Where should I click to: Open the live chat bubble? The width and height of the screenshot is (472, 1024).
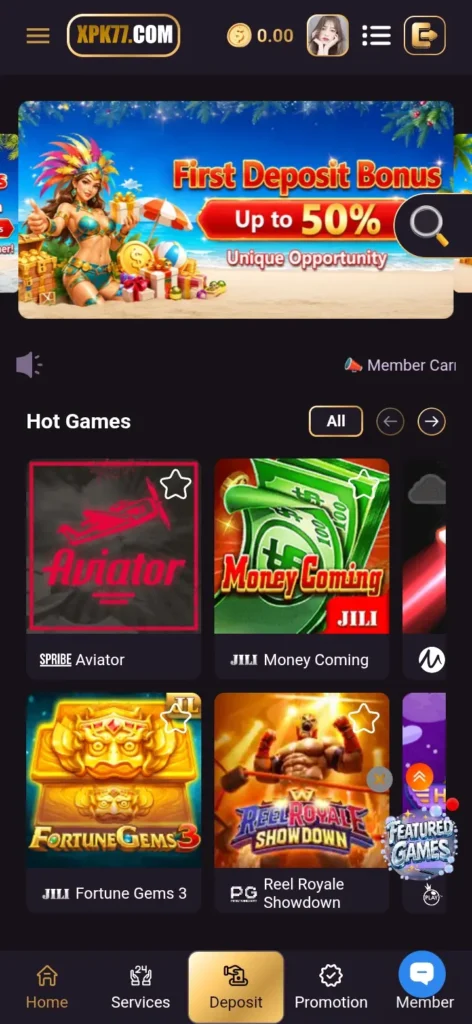[422, 974]
